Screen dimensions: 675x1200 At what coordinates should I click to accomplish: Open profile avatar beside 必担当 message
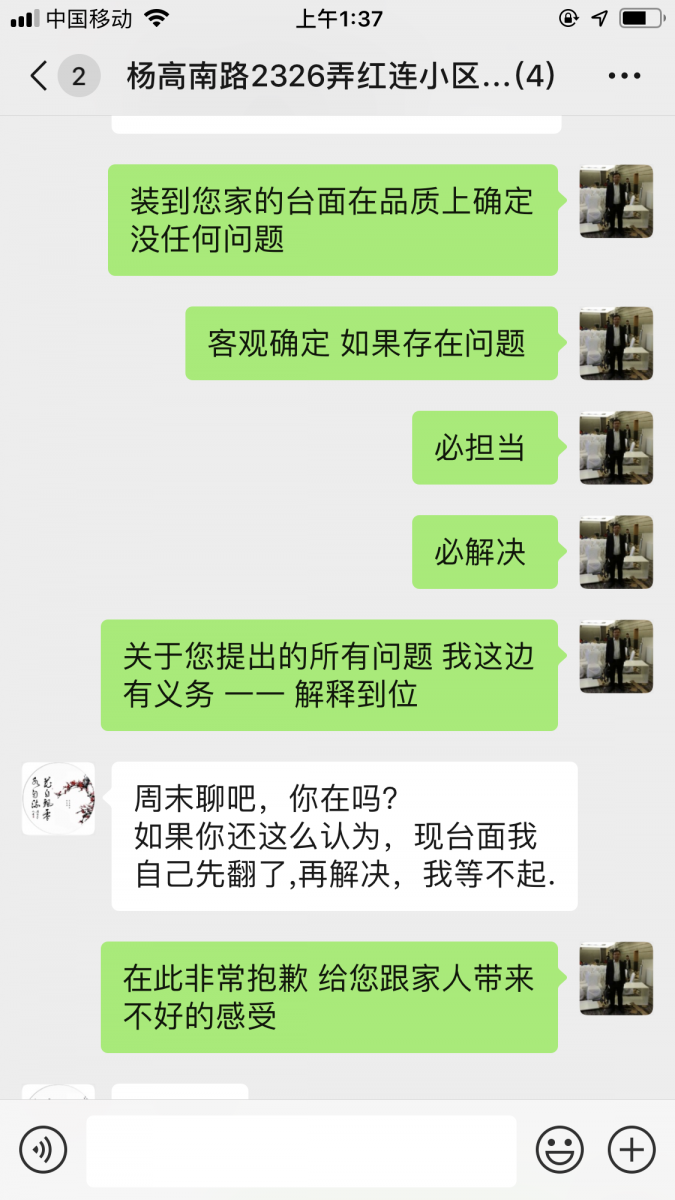click(616, 447)
